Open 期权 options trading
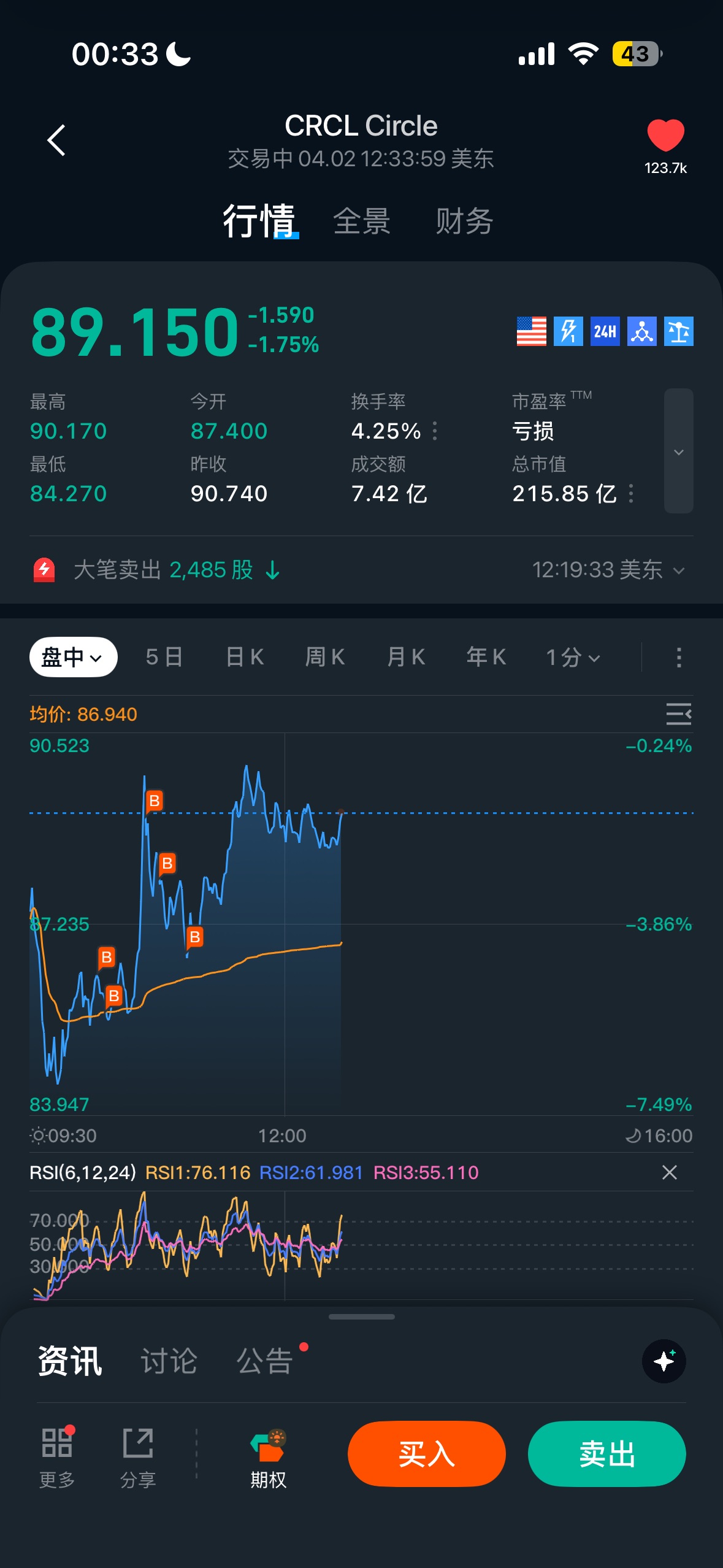This screenshot has height=1568, width=723. tap(268, 1460)
